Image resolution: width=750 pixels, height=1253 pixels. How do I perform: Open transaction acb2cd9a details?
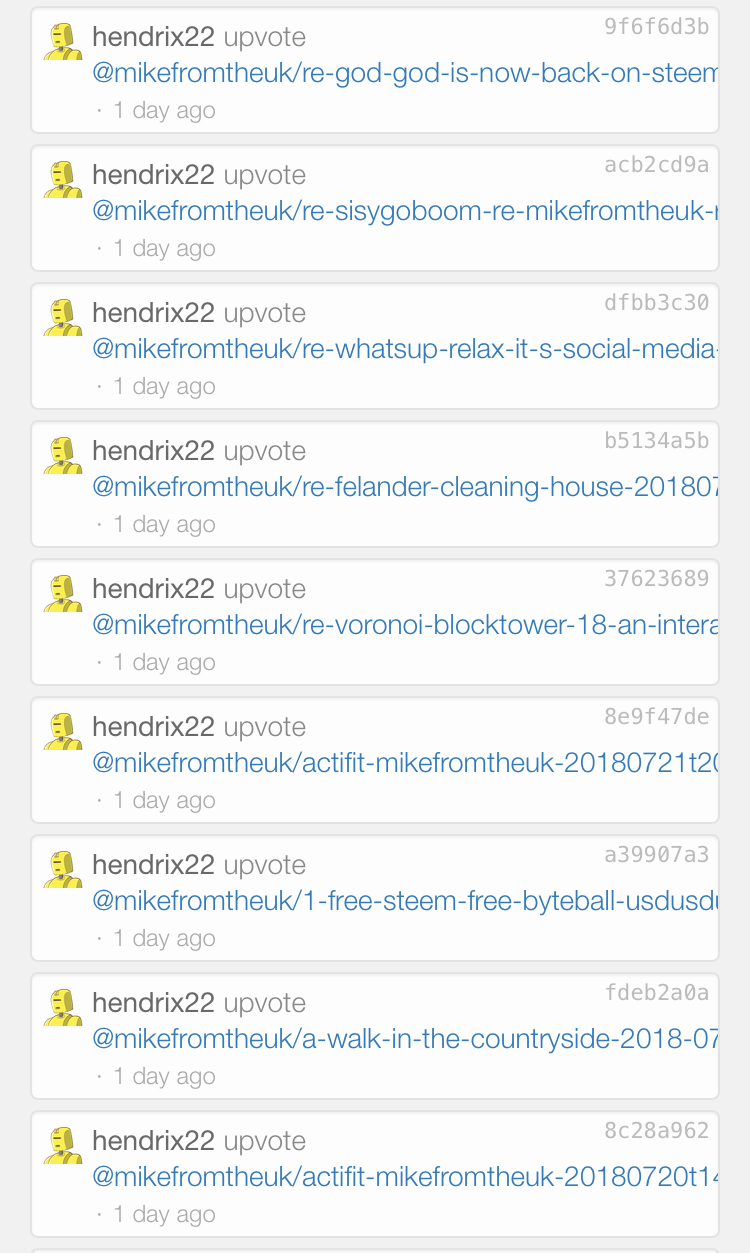[656, 165]
